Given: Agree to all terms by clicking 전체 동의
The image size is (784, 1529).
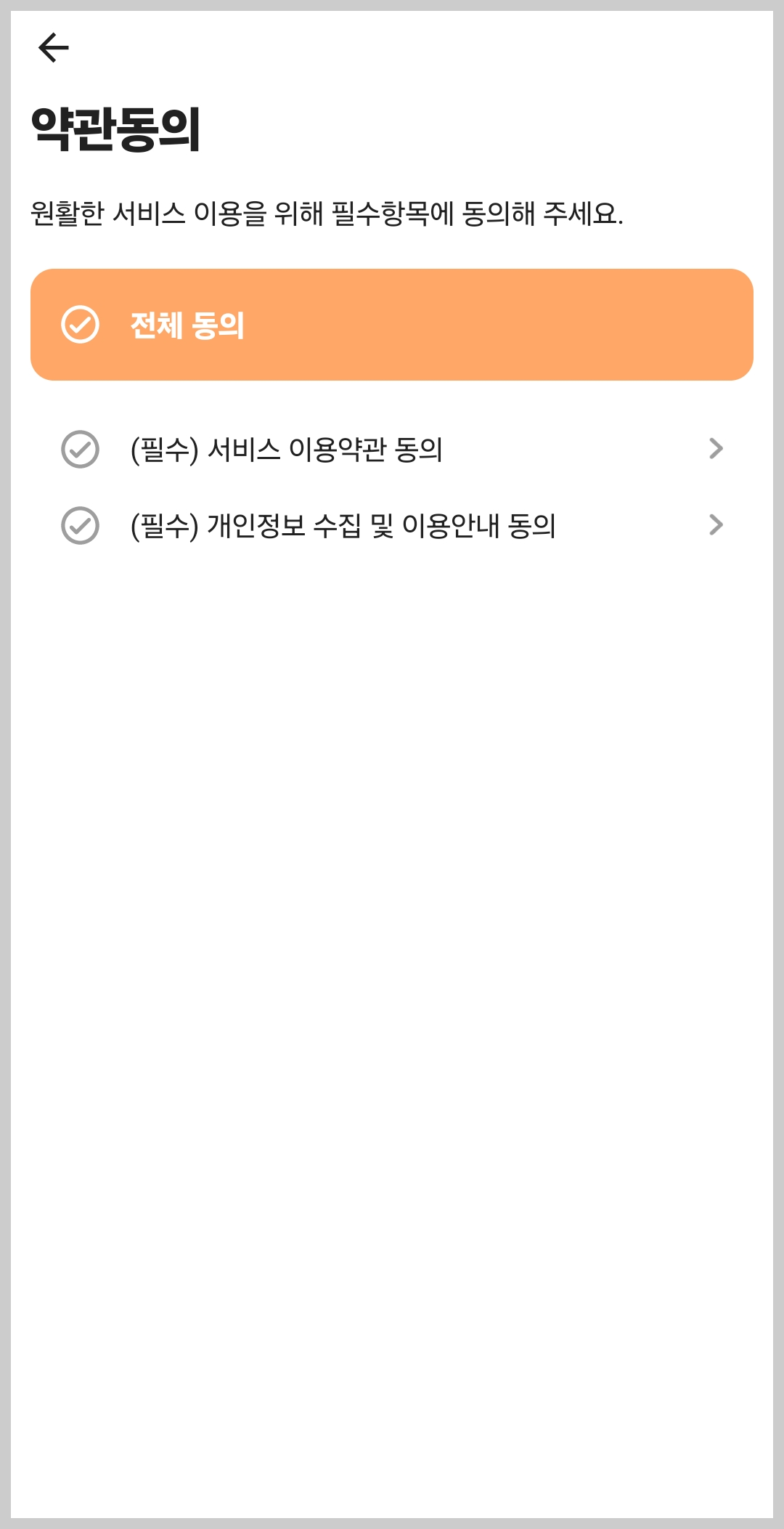Looking at the screenshot, I should tap(392, 325).
